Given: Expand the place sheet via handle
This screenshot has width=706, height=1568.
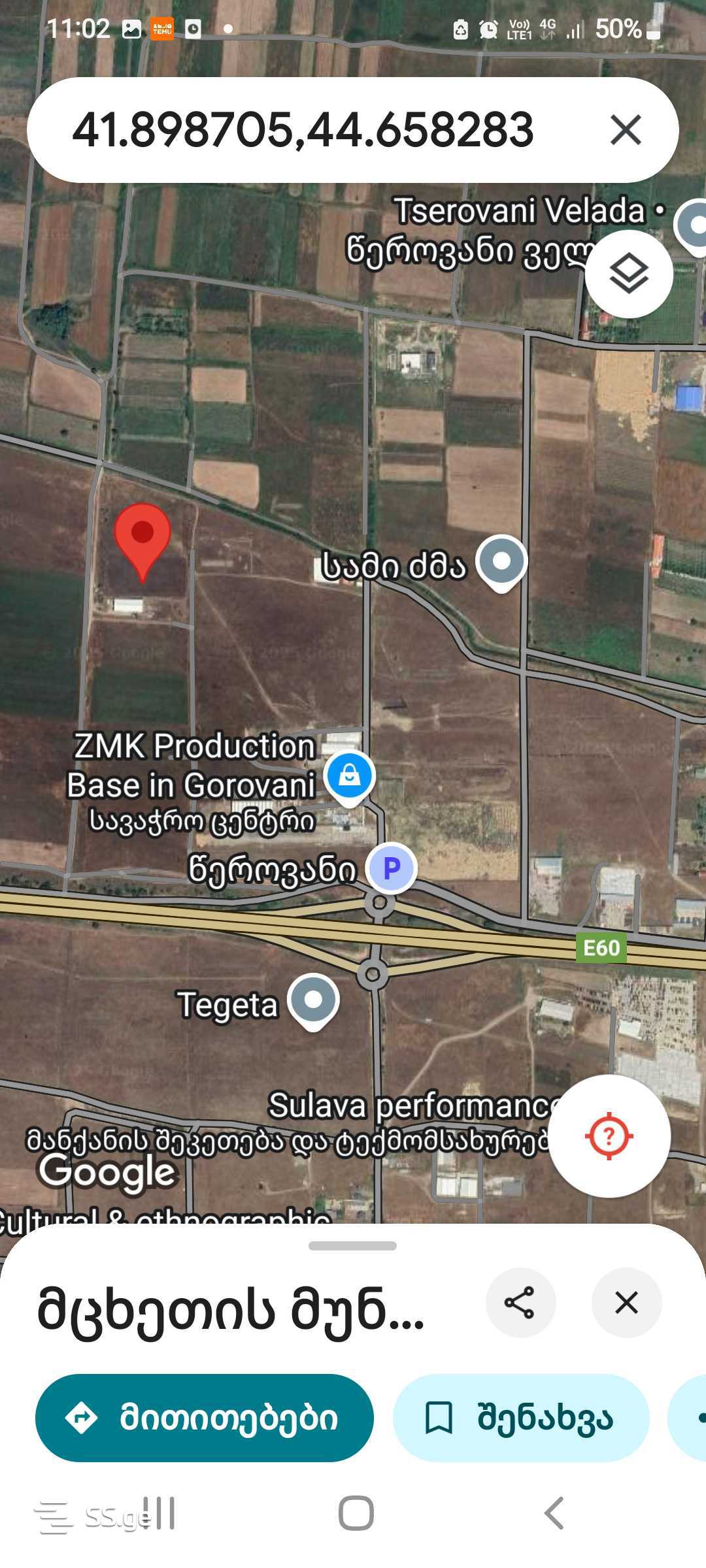Looking at the screenshot, I should point(352,1246).
